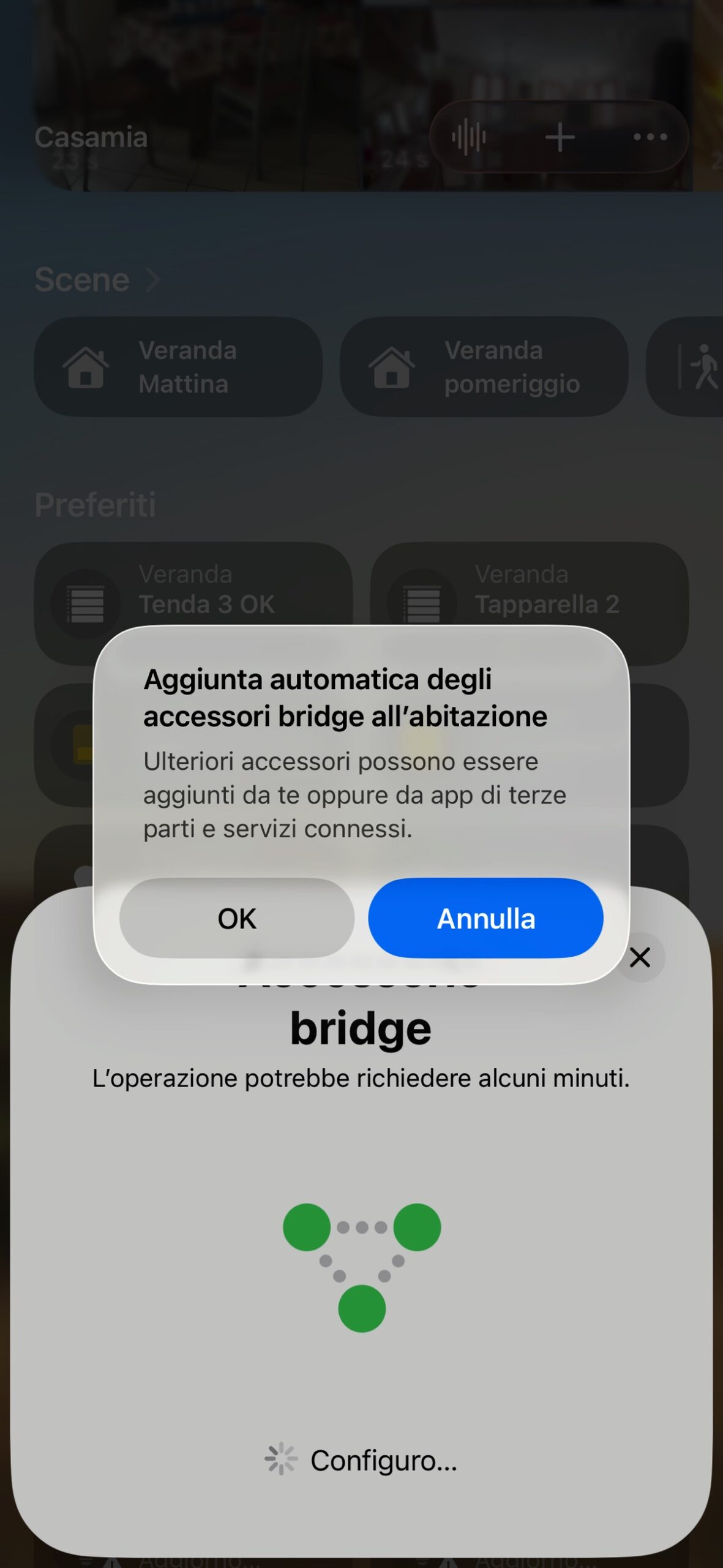Screen dimensions: 723x1568
Task: Close the bridge setup sheet
Action: click(x=640, y=957)
